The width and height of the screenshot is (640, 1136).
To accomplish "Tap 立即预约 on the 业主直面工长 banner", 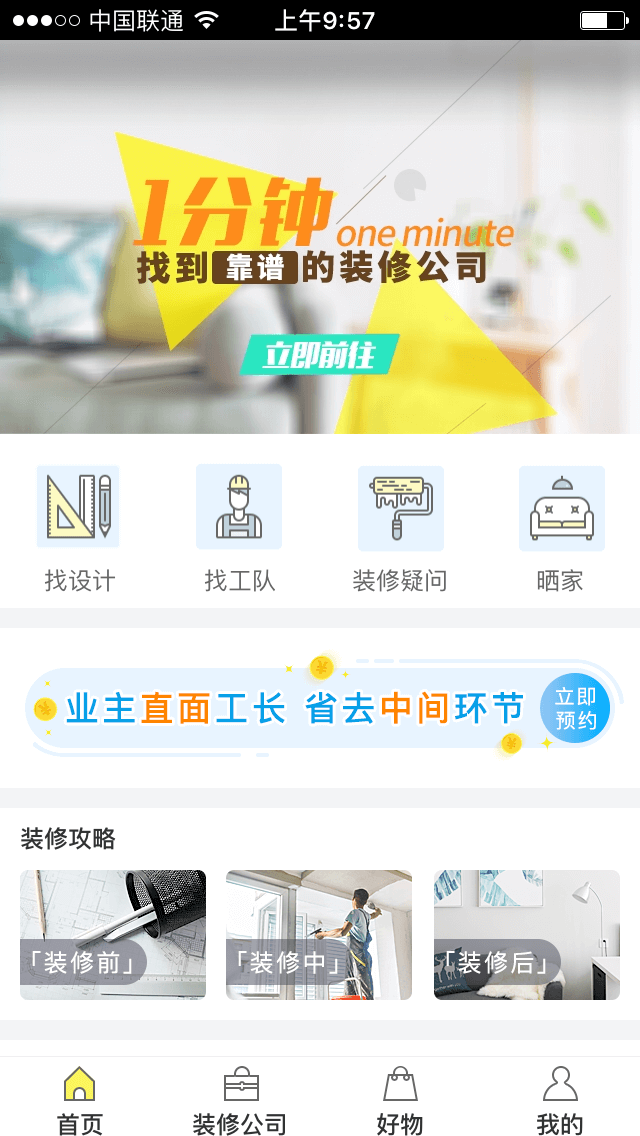I will [x=575, y=709].
